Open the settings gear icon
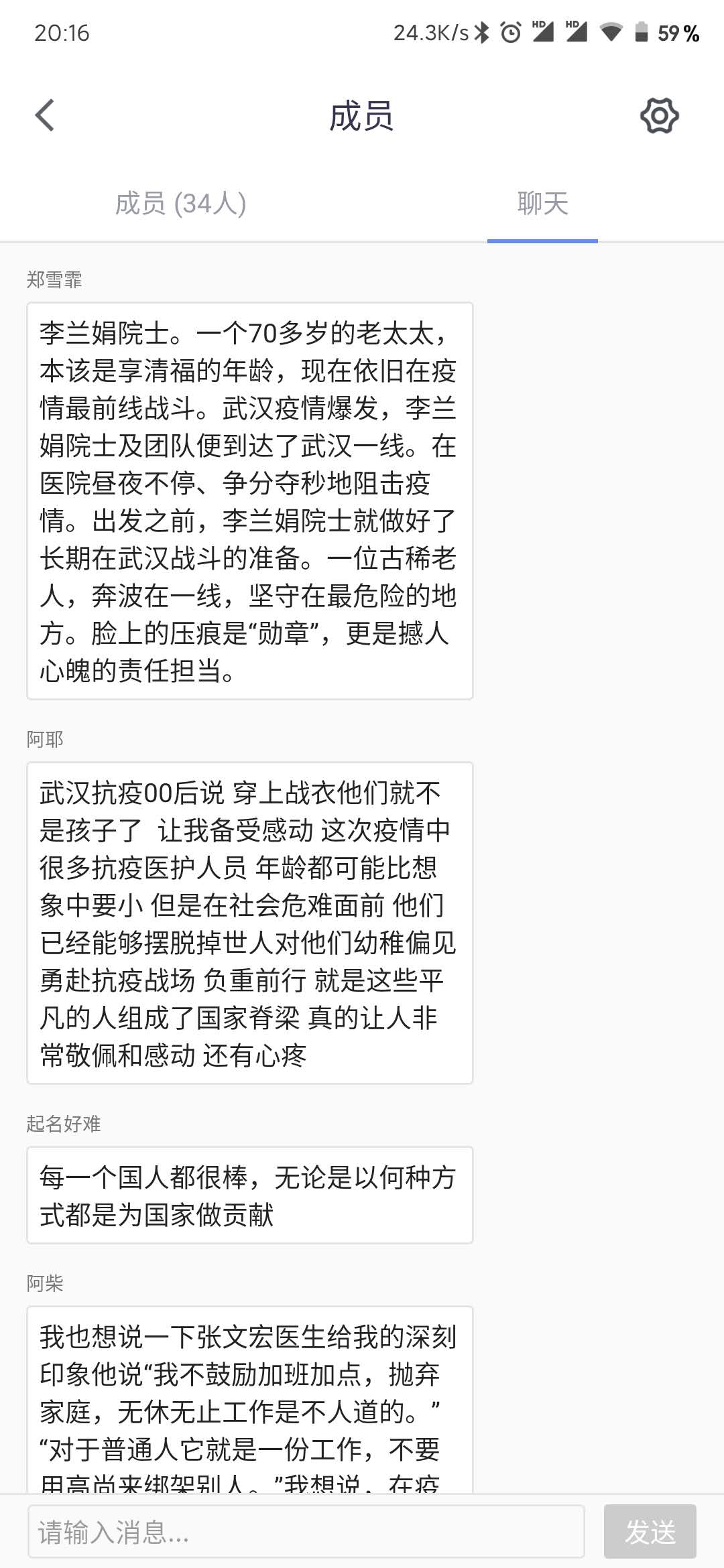 (x=660, y=116)
